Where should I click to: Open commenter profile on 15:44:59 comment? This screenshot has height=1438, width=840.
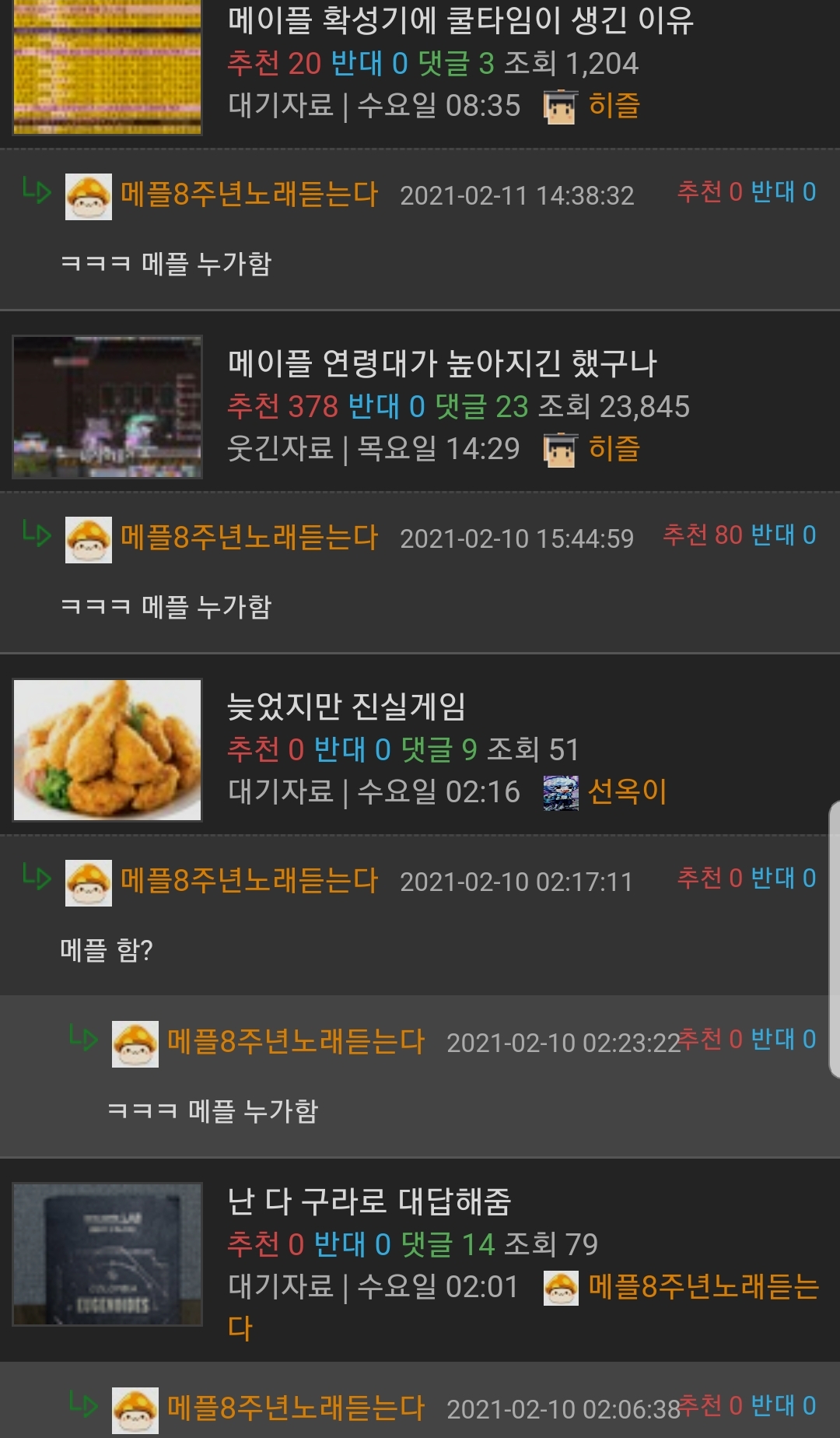tap(248, 538)
